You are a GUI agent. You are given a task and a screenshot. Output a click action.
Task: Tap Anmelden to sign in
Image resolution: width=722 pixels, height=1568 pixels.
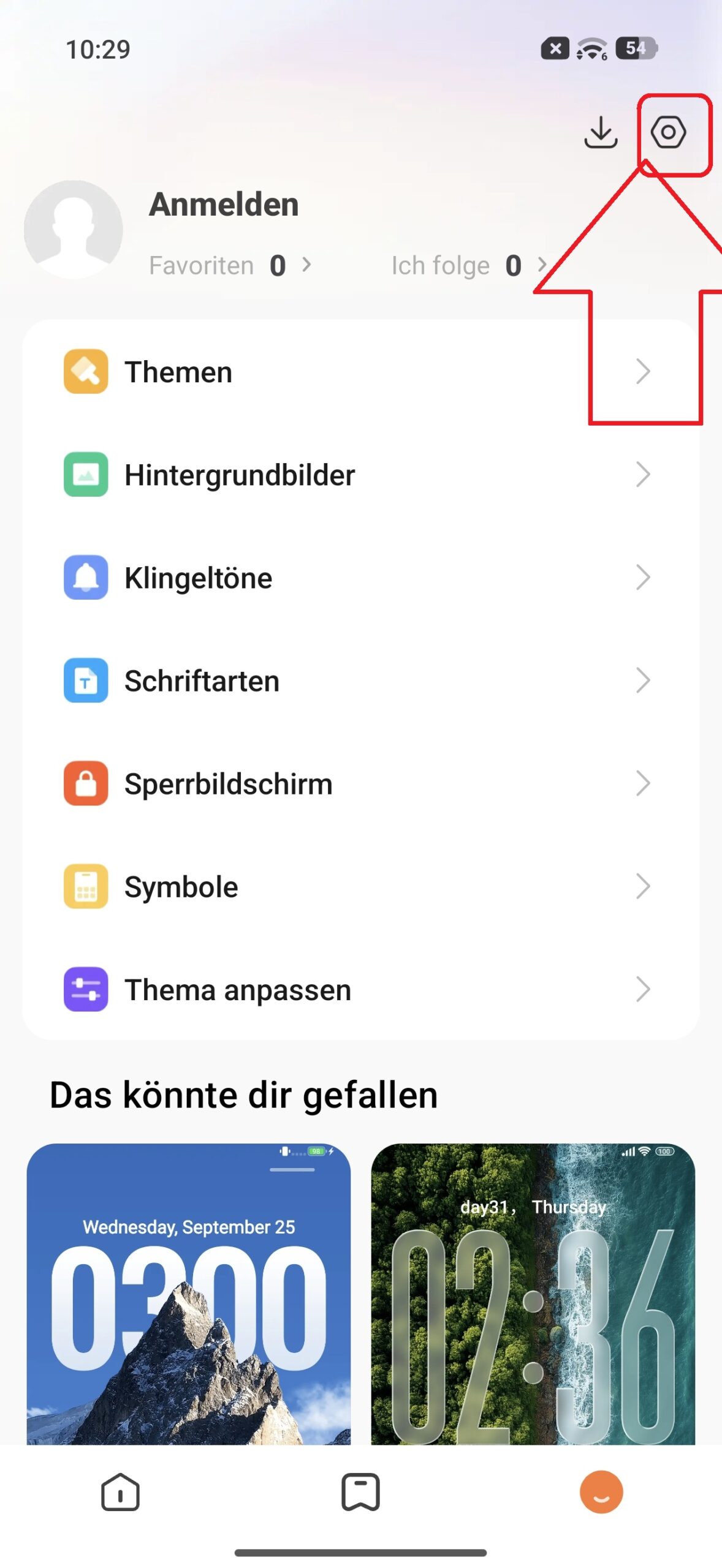(x=224, y=205)
